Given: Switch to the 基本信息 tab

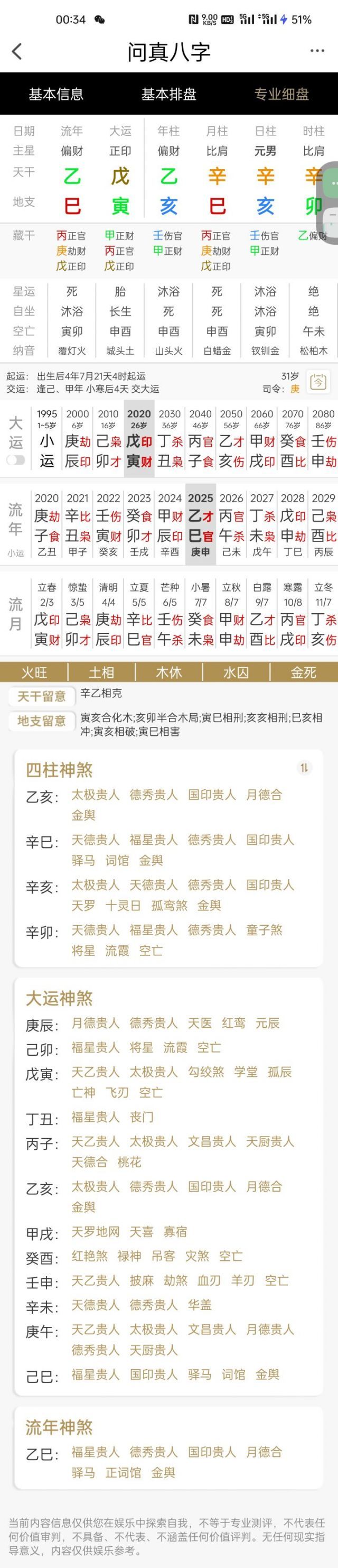Looking at the screenshot, I should coord(56,94).
